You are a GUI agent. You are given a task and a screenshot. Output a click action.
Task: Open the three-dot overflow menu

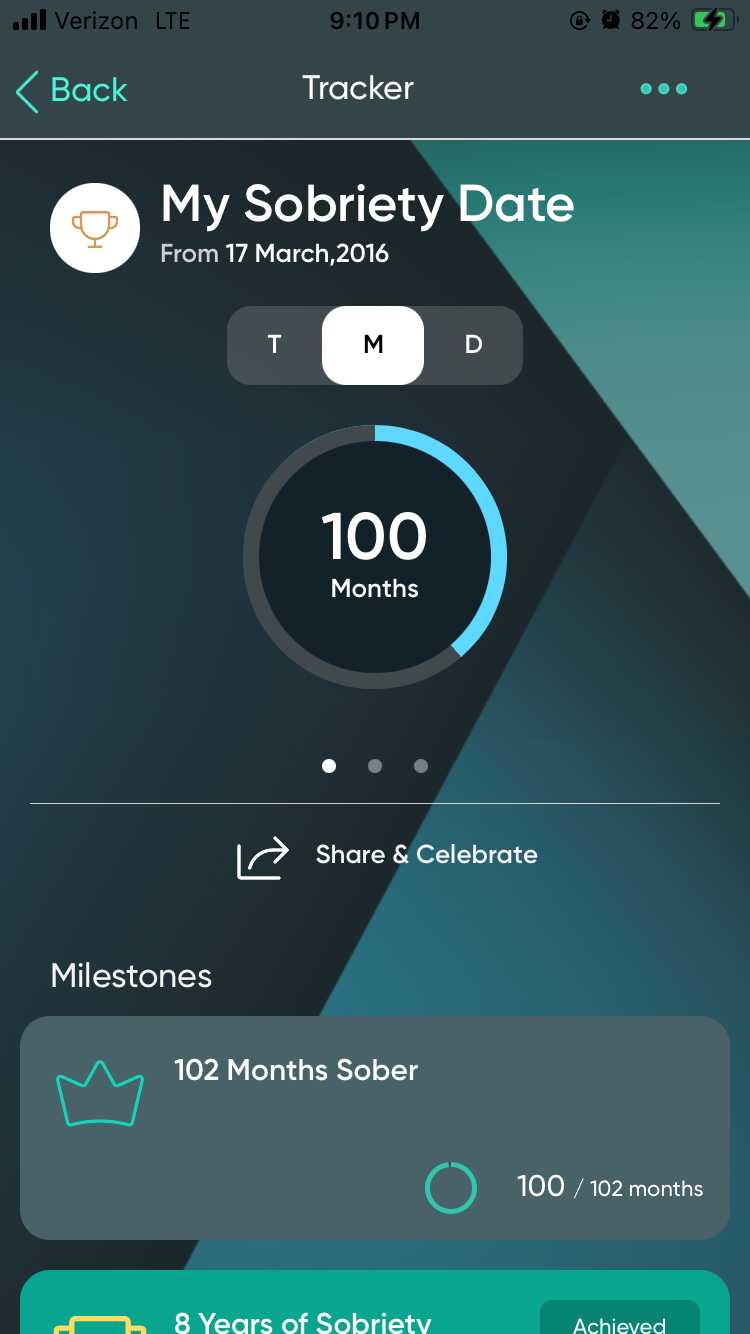[x=663, y=89]
